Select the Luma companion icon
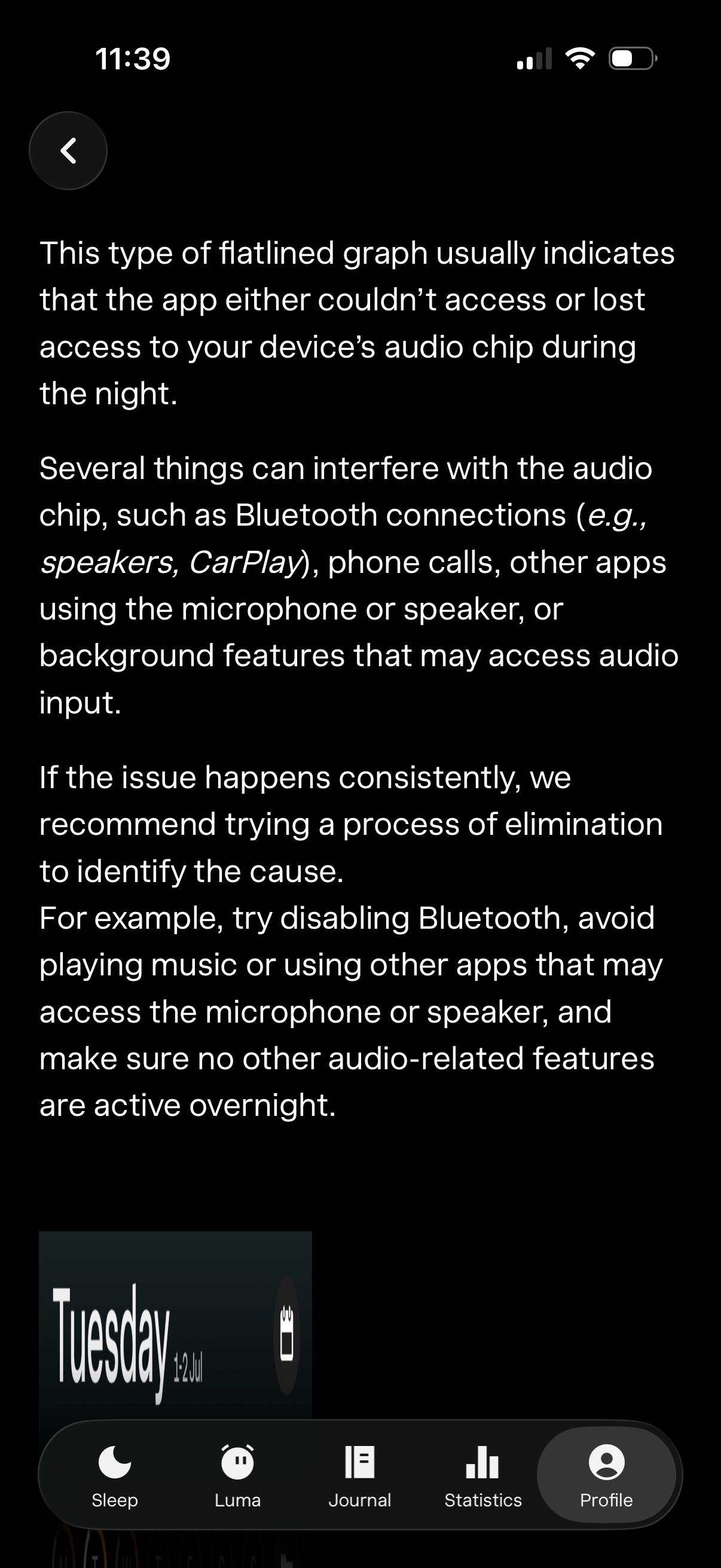Image resolution: width=721 pixels, height=1568 pixels. click(x=237, y=1462)
